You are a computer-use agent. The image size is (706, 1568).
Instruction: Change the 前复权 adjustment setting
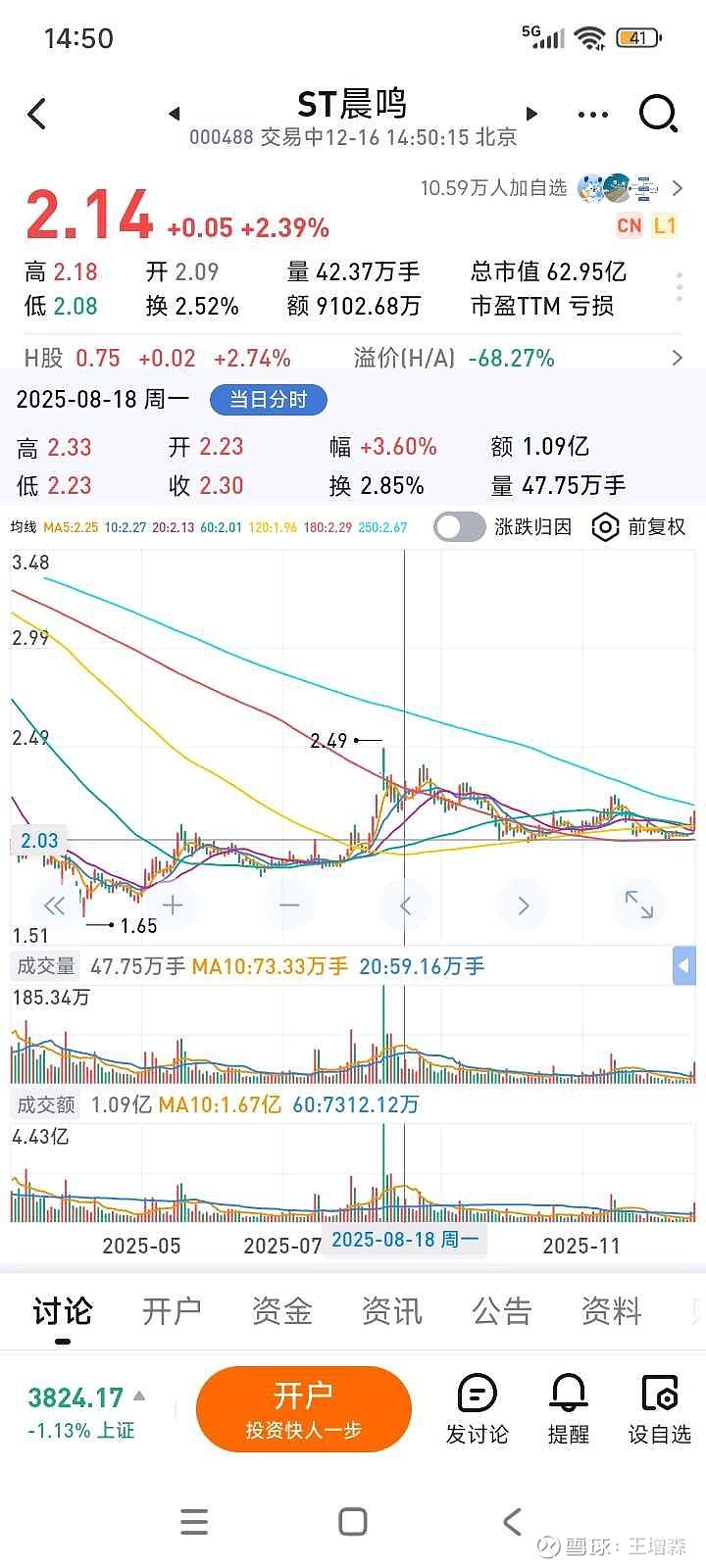coord(639,527)
